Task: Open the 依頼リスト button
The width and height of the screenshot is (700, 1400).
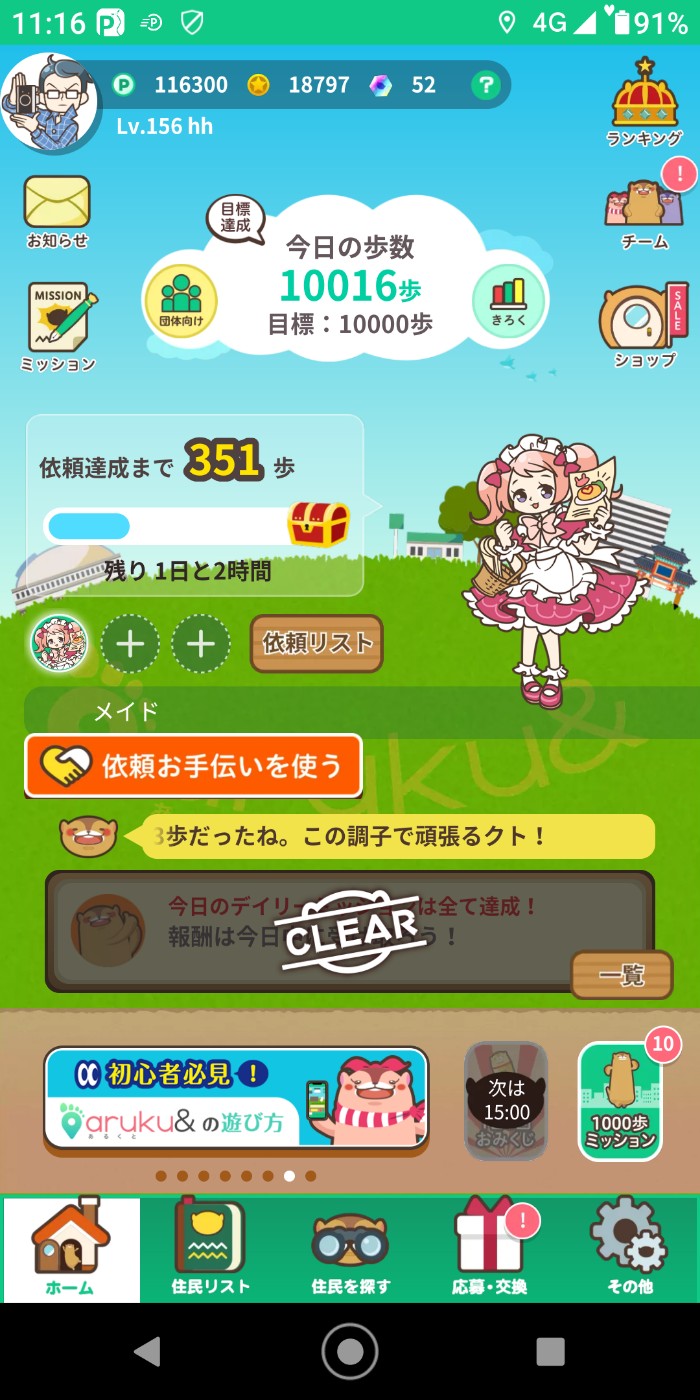Action: click(317, 644)
